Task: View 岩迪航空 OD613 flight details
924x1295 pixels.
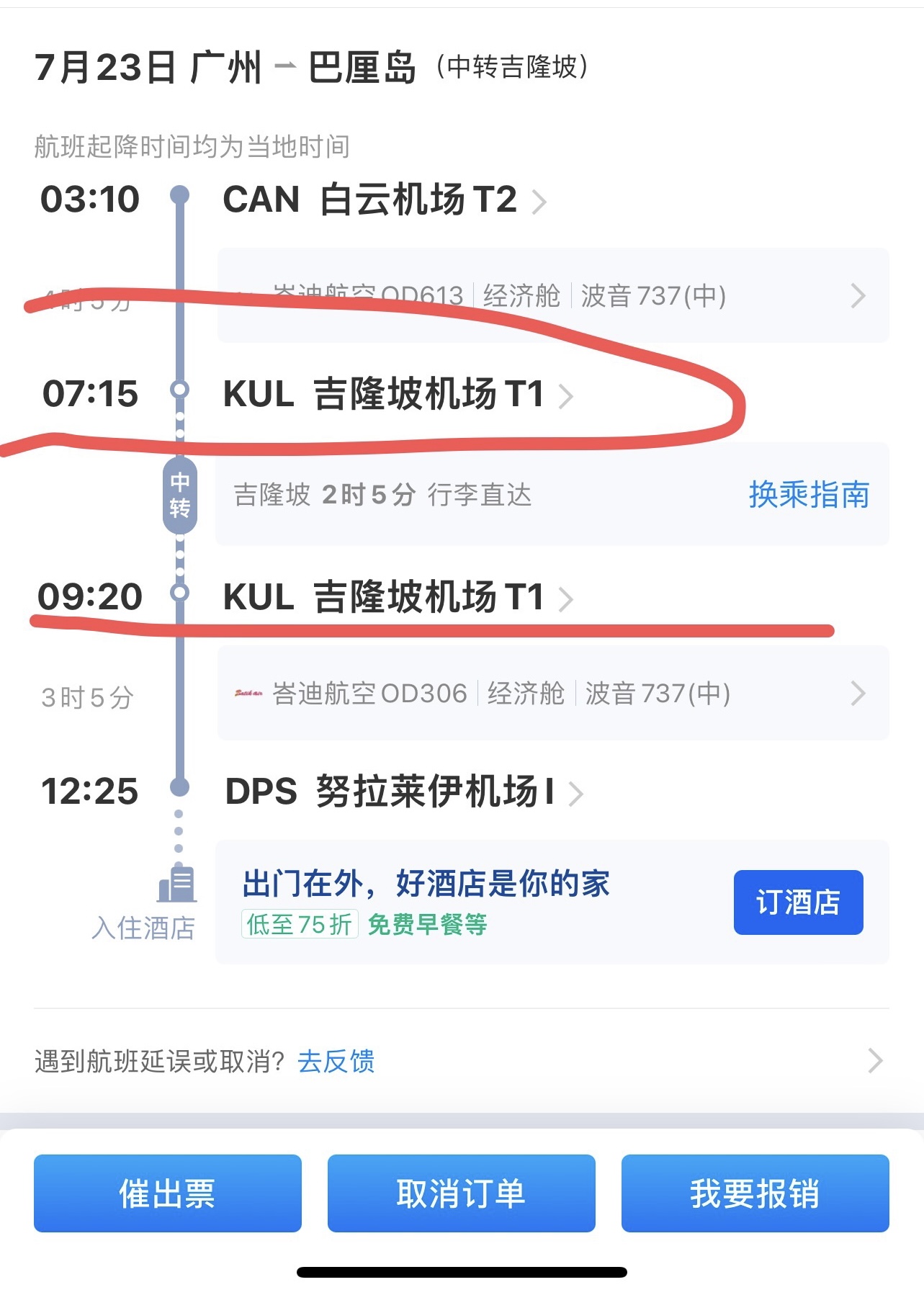Action: click(x=552, y=295)
